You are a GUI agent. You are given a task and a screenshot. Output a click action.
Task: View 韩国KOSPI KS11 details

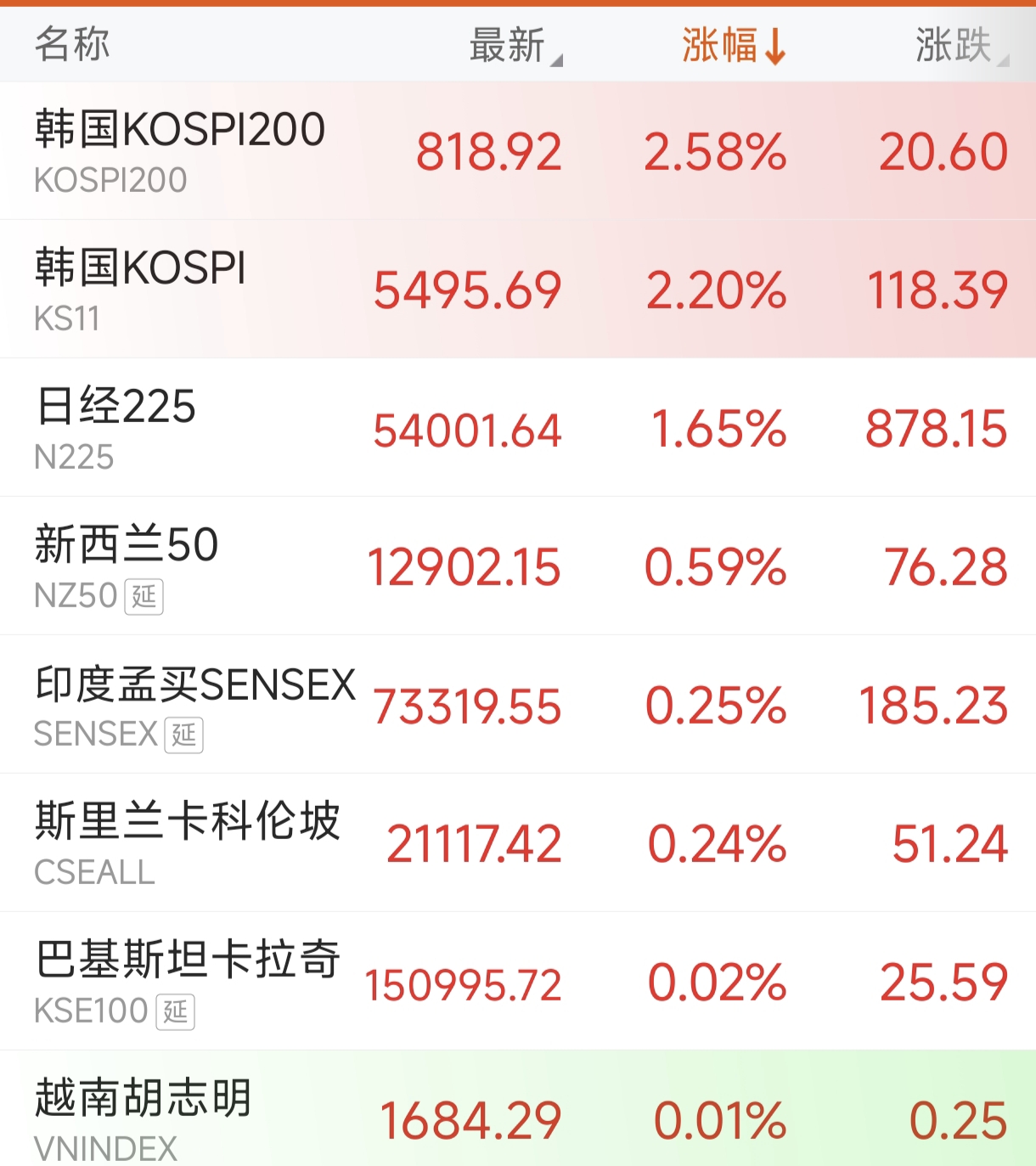click(x=141, y=289)
